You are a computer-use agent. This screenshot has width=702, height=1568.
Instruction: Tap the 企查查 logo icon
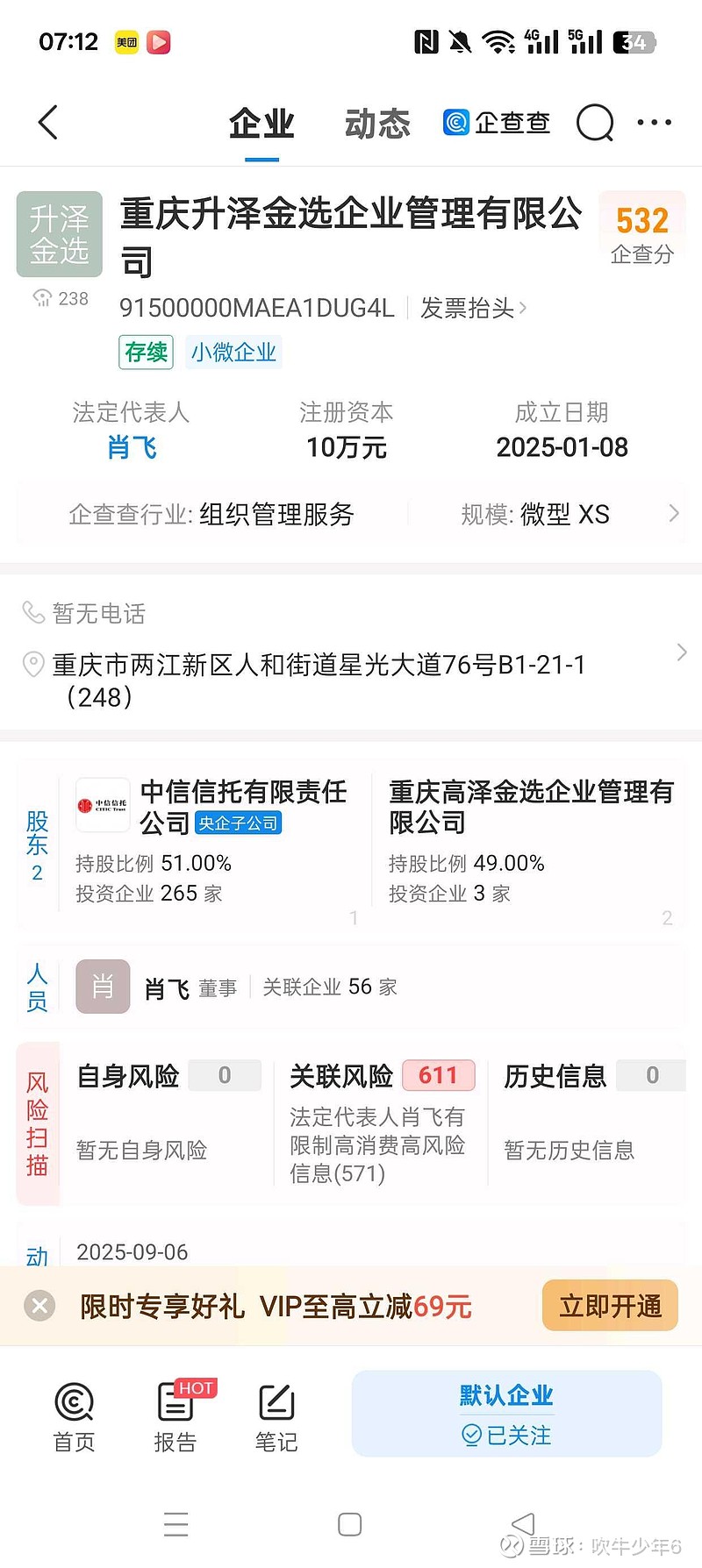[455, 123]
